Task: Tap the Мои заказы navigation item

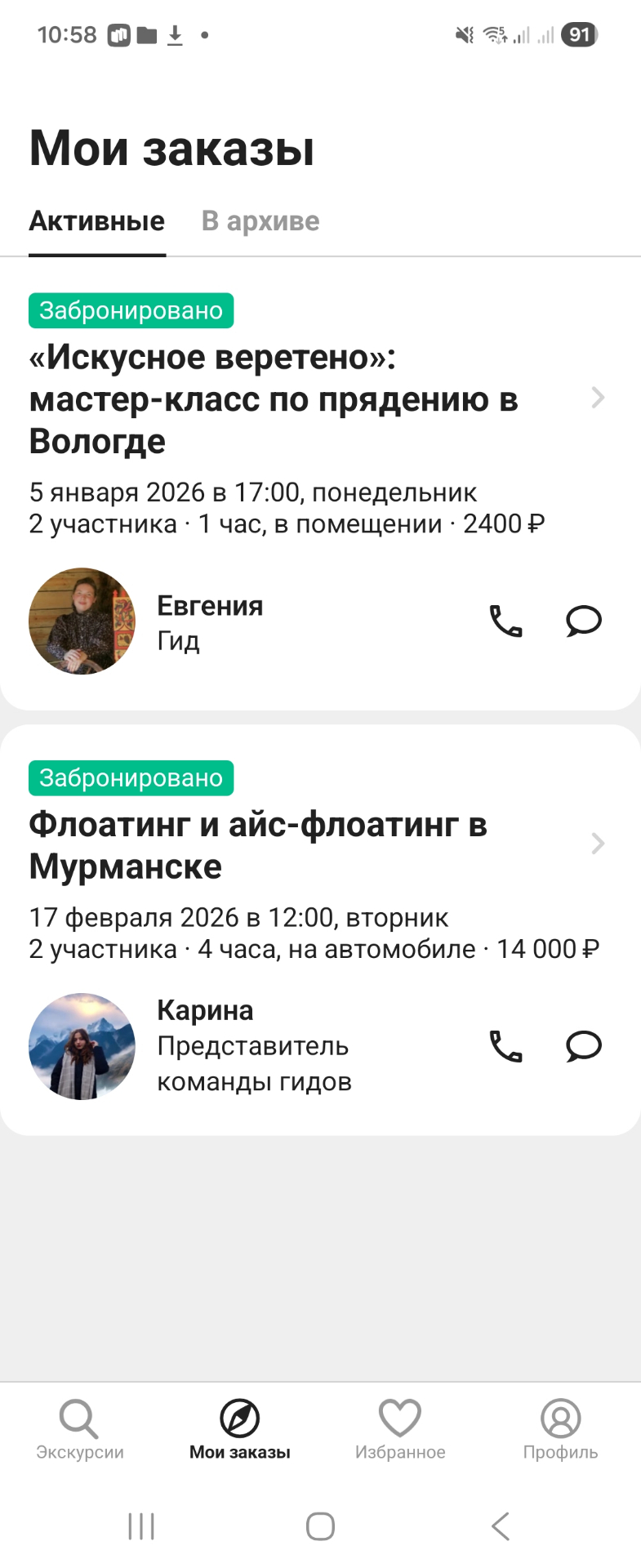Action: coord(240,1429)
